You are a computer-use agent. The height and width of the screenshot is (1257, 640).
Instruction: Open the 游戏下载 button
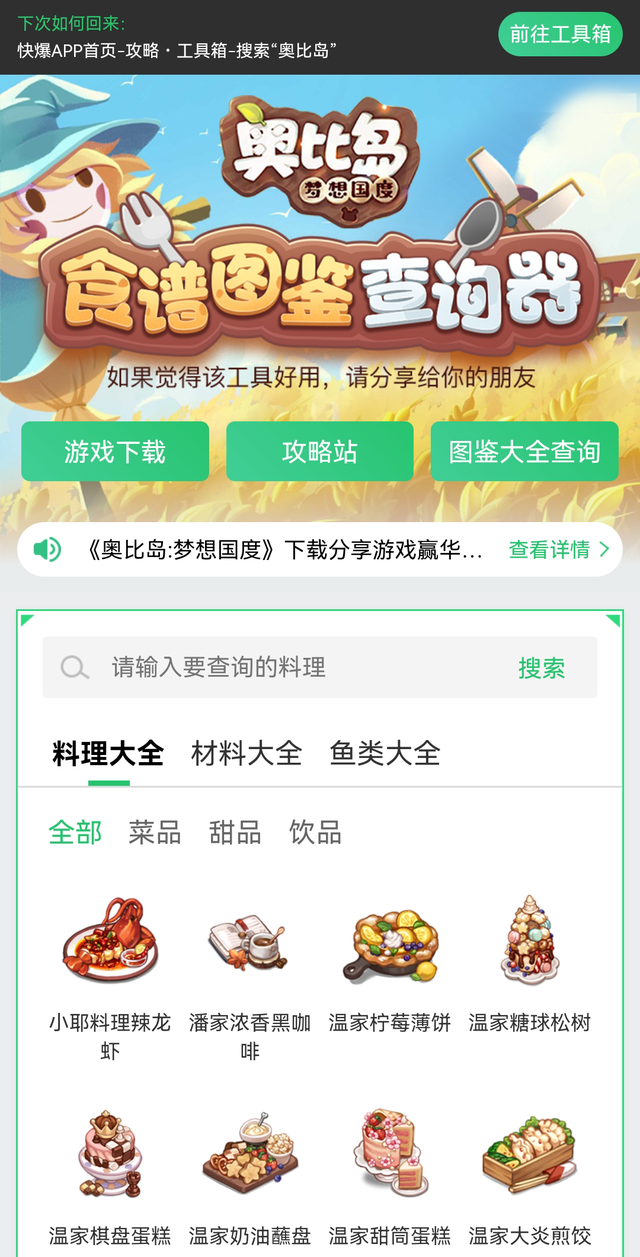pyautogui.click(x=115, y=451)
